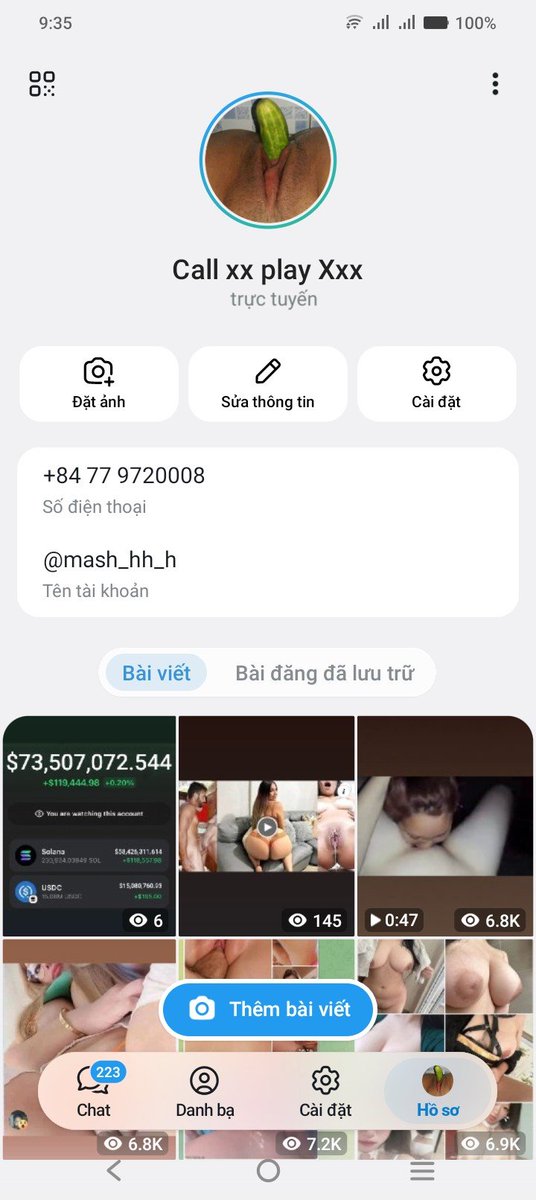Open the post showing 6 views
Image resolution: width=536 pixels, height=1200 pixels.
[89, 826]
